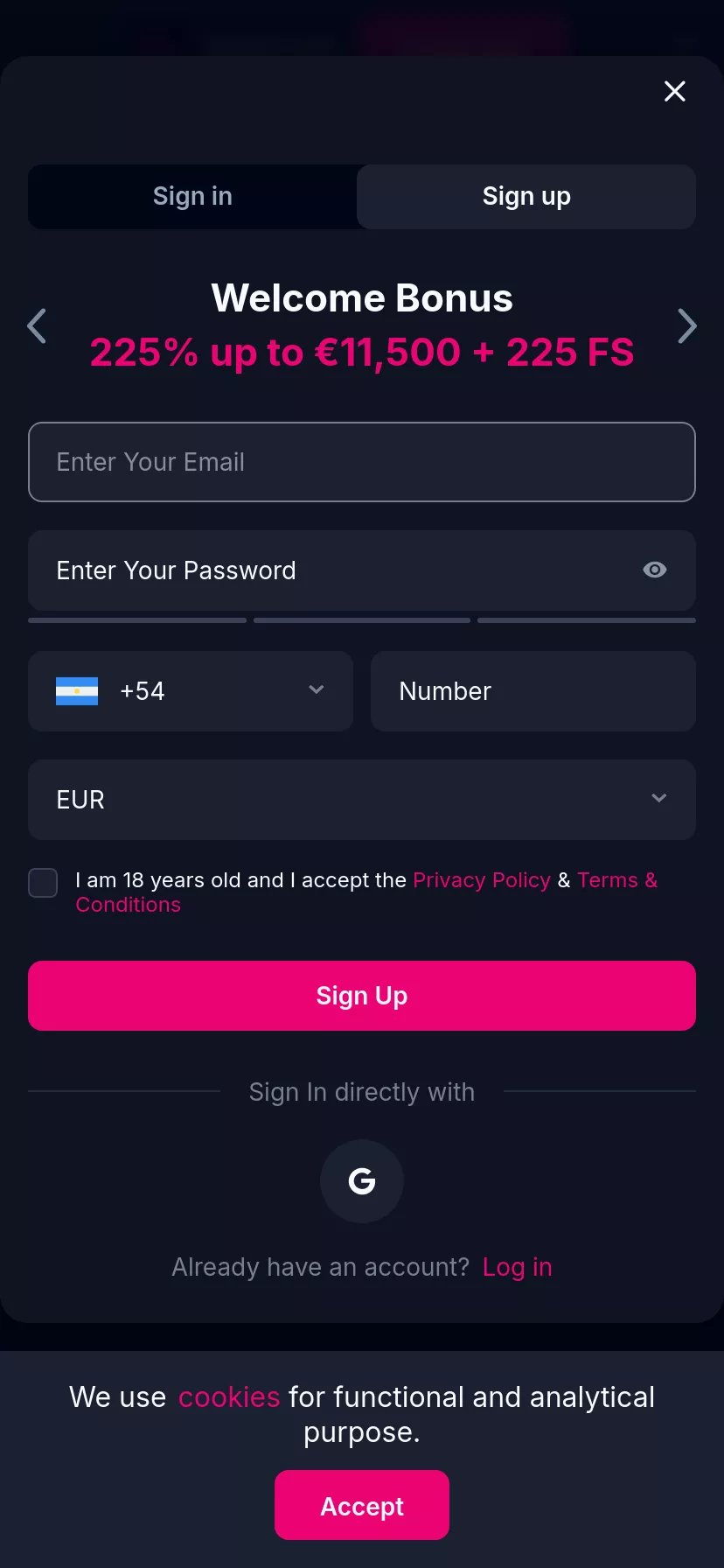Click the password strength bars
Viewport: 724px width, 1568px height.
(x=361, y=619)
